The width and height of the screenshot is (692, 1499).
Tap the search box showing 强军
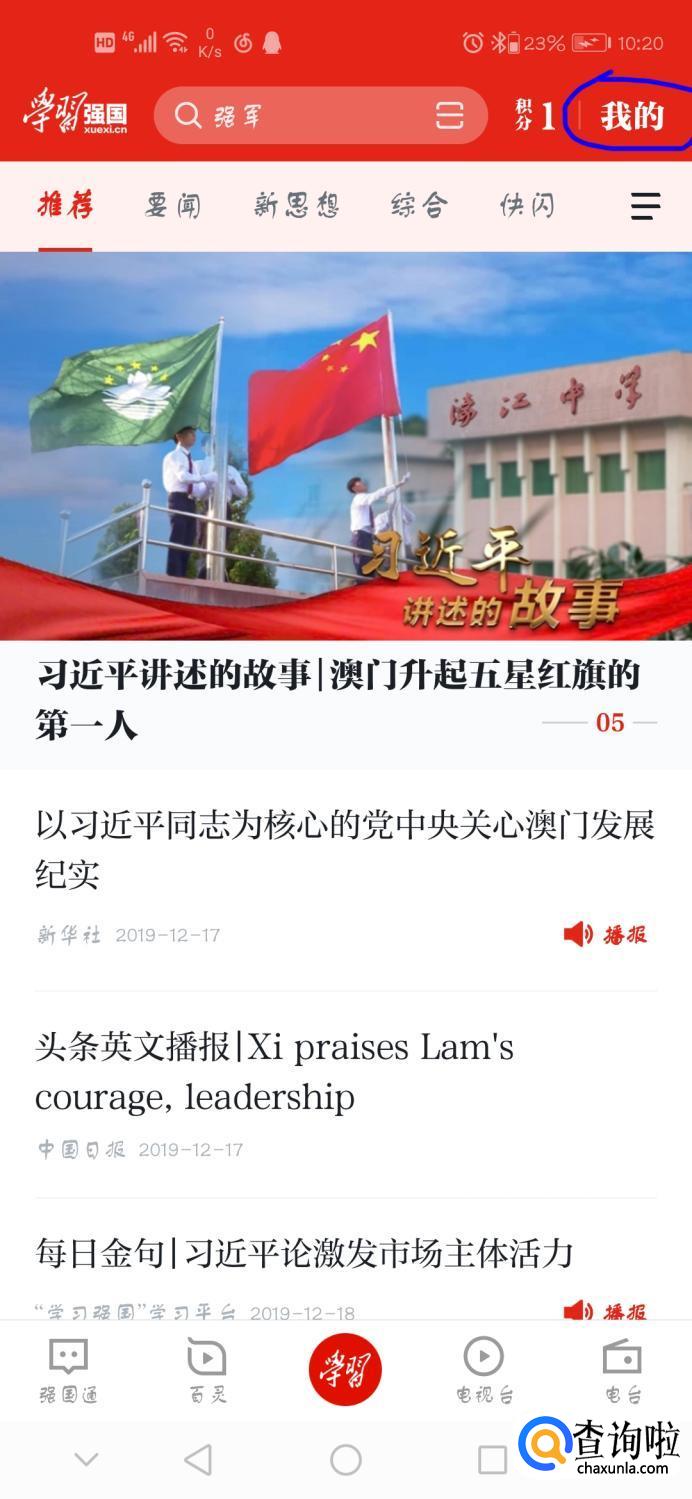300,116
